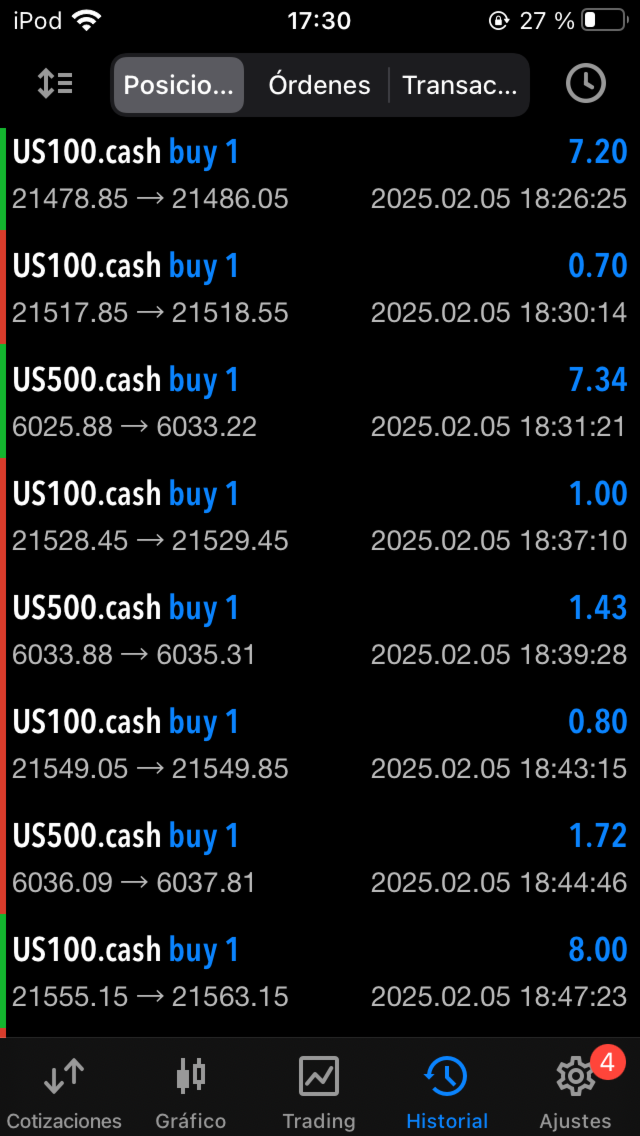Open the US500.cash trade with 7.34 profit
The image size is (640, 1136).
click(320, 402)
